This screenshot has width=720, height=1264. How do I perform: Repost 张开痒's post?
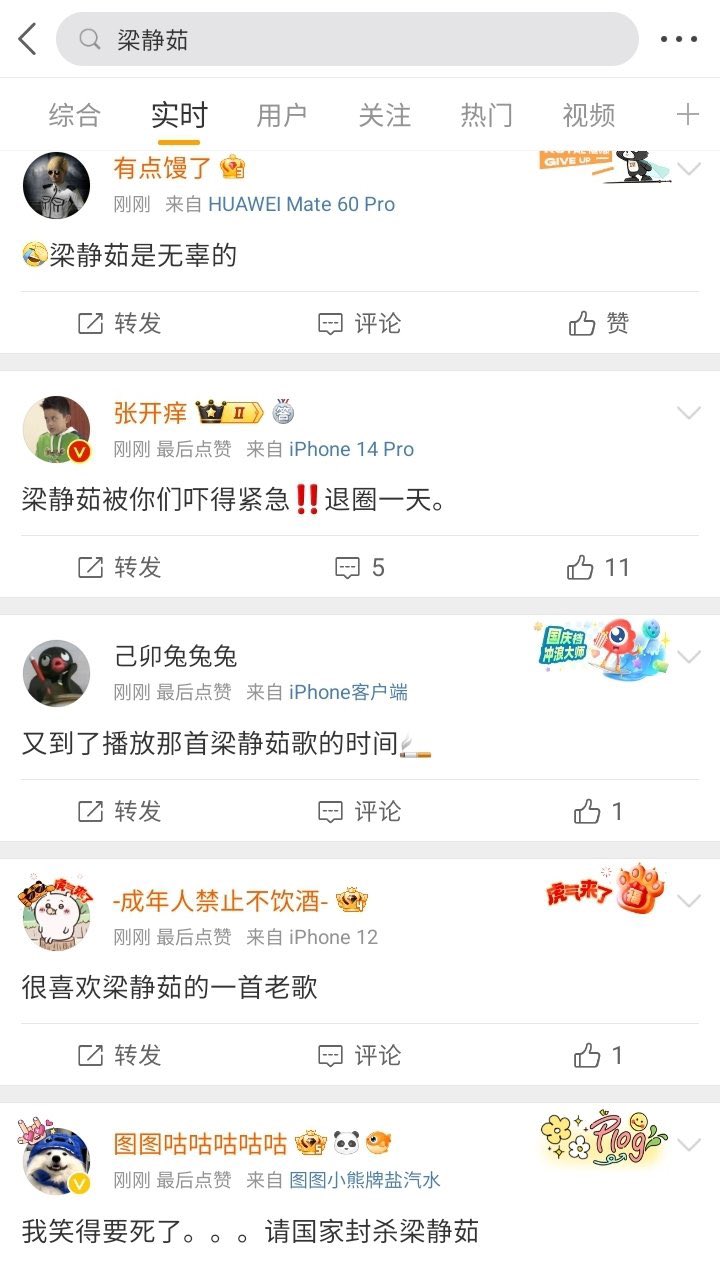click(x=120, y=567)
